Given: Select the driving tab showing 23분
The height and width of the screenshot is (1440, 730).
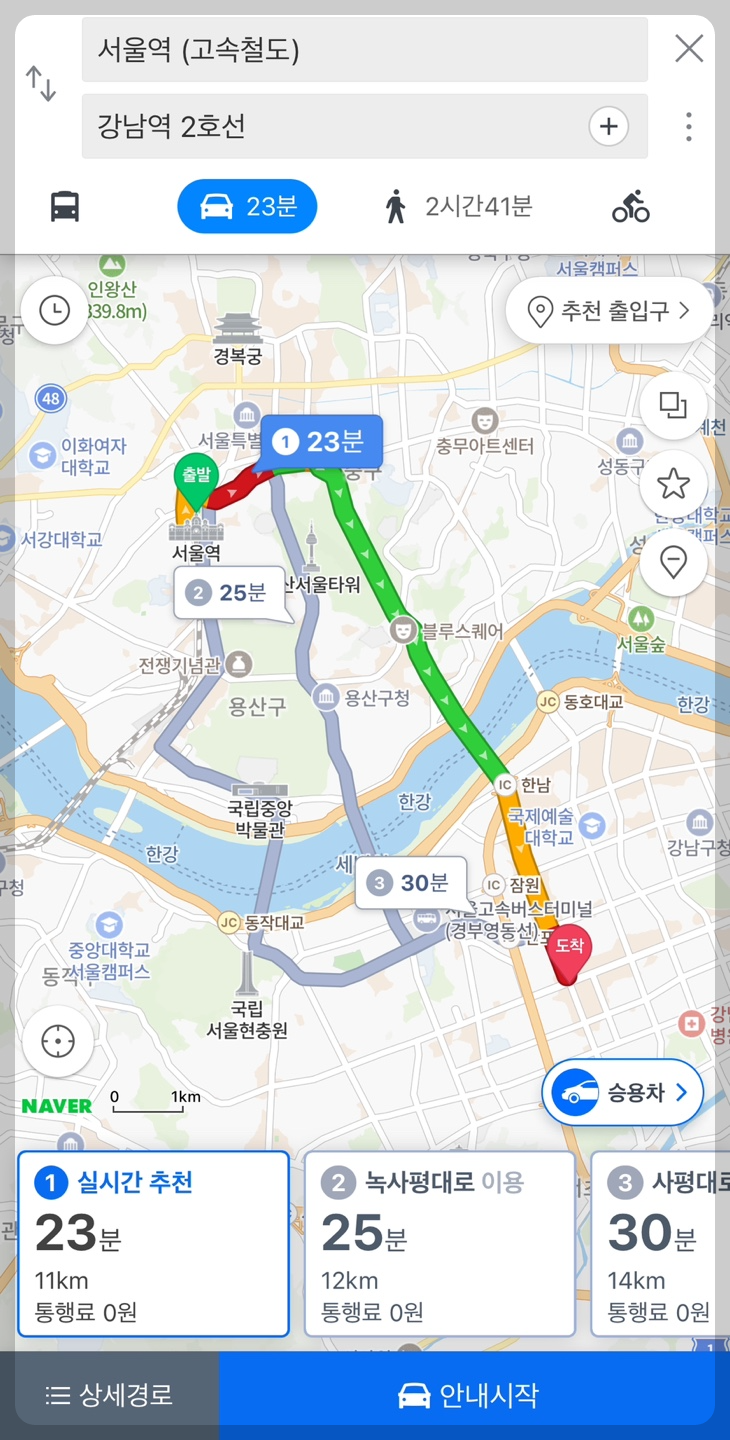Looking at the screenshot, I should tap(247, 206).
